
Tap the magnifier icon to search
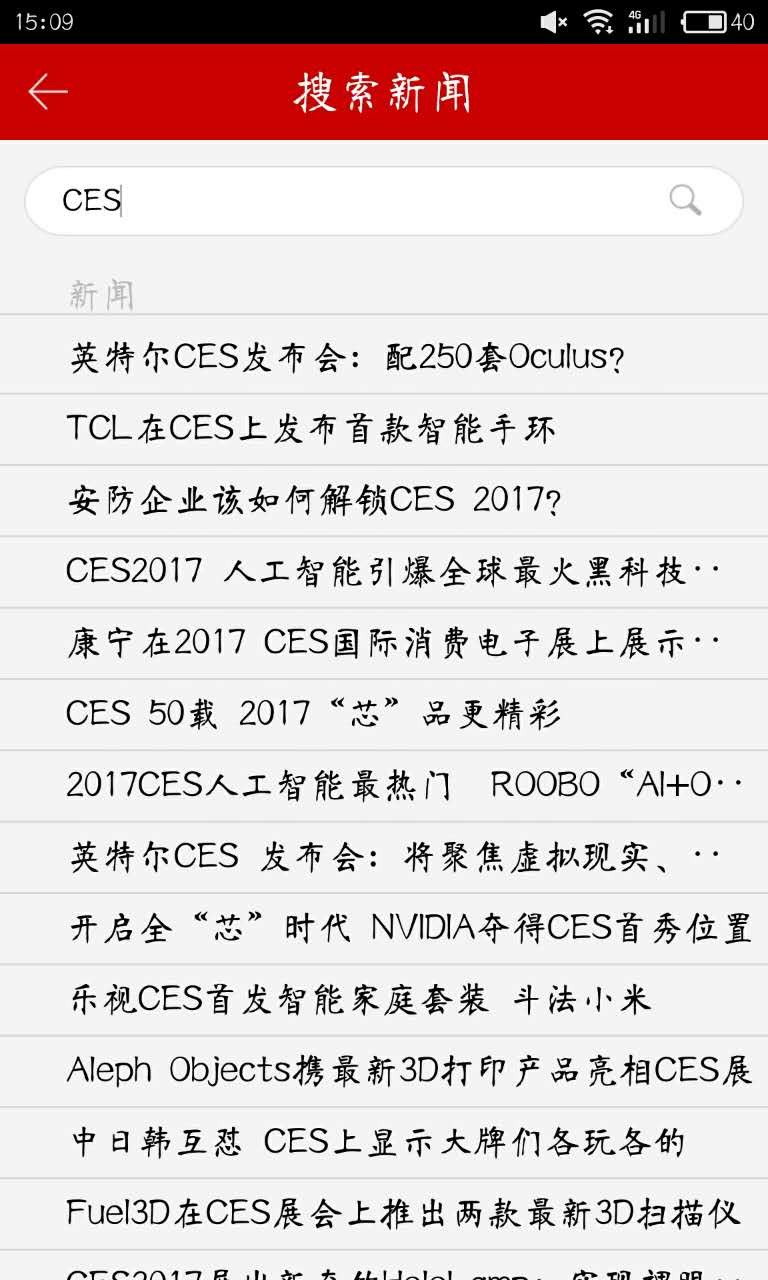coord(685,200)
